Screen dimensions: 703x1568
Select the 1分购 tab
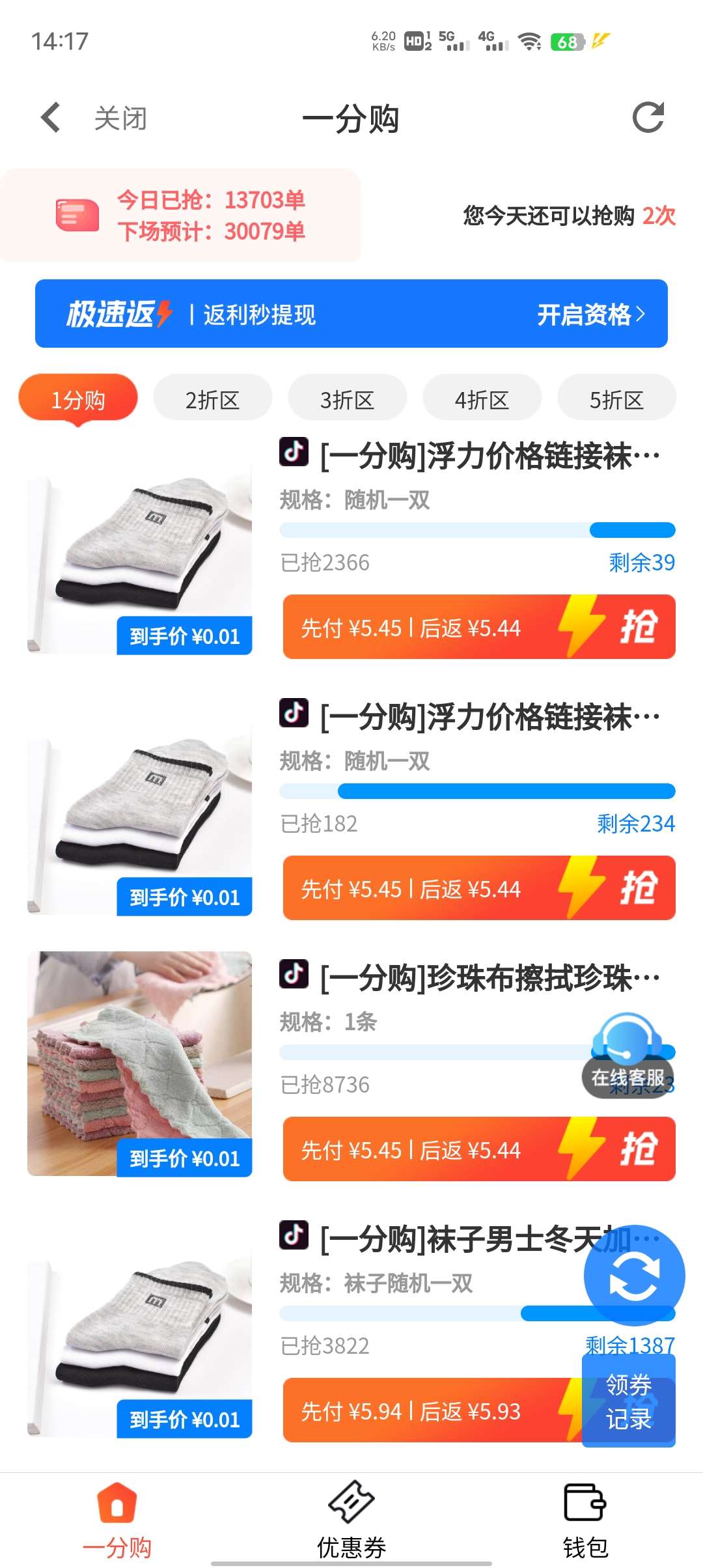(78, 399)
